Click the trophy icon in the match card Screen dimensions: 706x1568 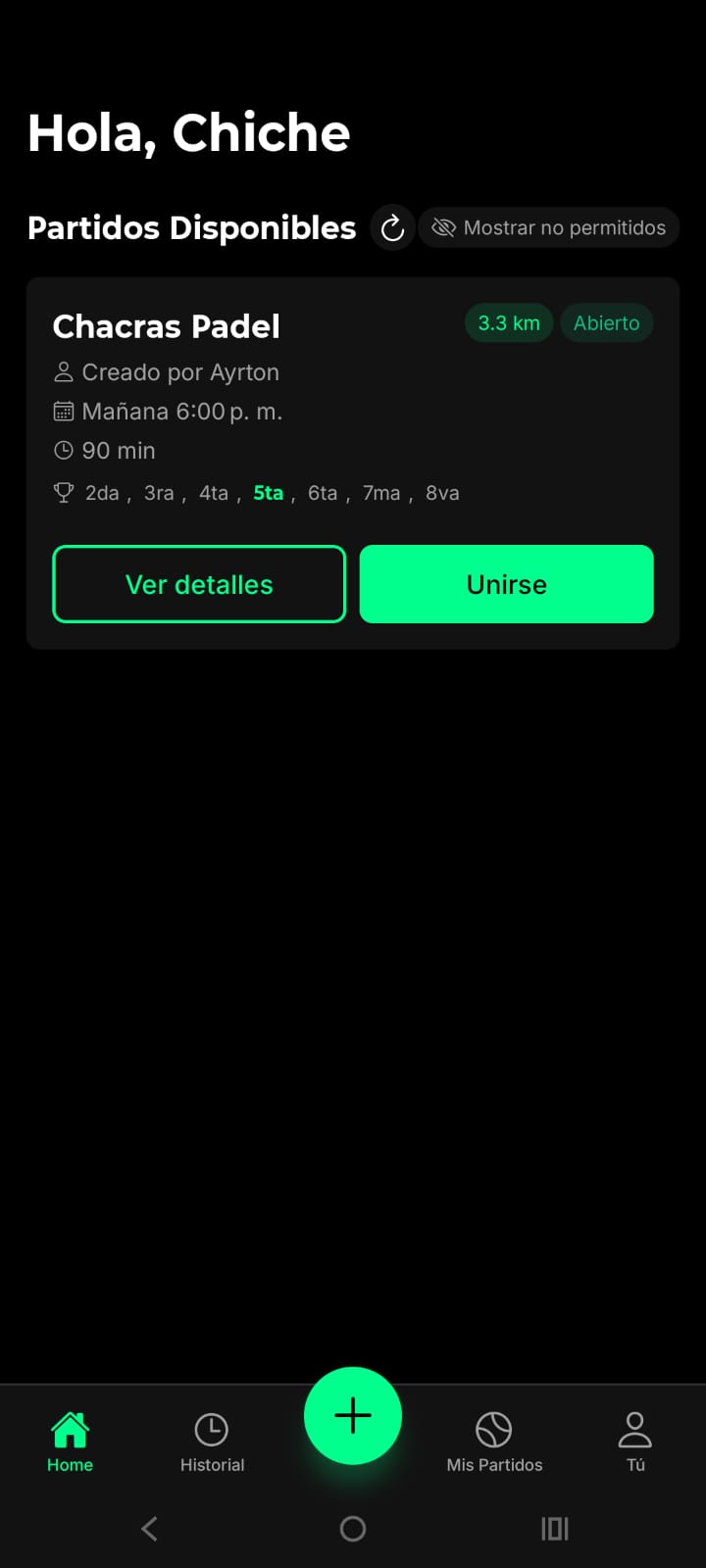coord(64,492)
